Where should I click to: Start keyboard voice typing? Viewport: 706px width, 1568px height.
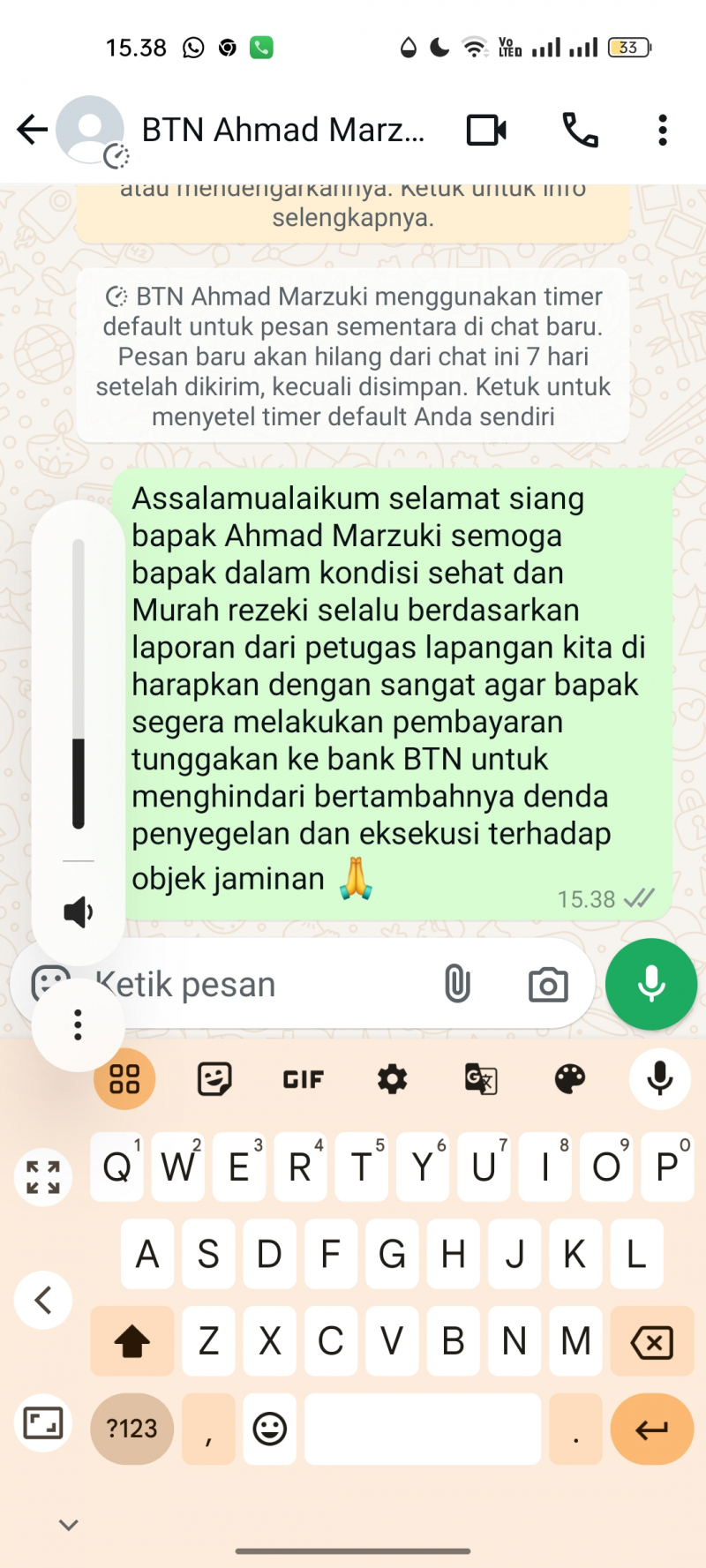pos(659,1078)
